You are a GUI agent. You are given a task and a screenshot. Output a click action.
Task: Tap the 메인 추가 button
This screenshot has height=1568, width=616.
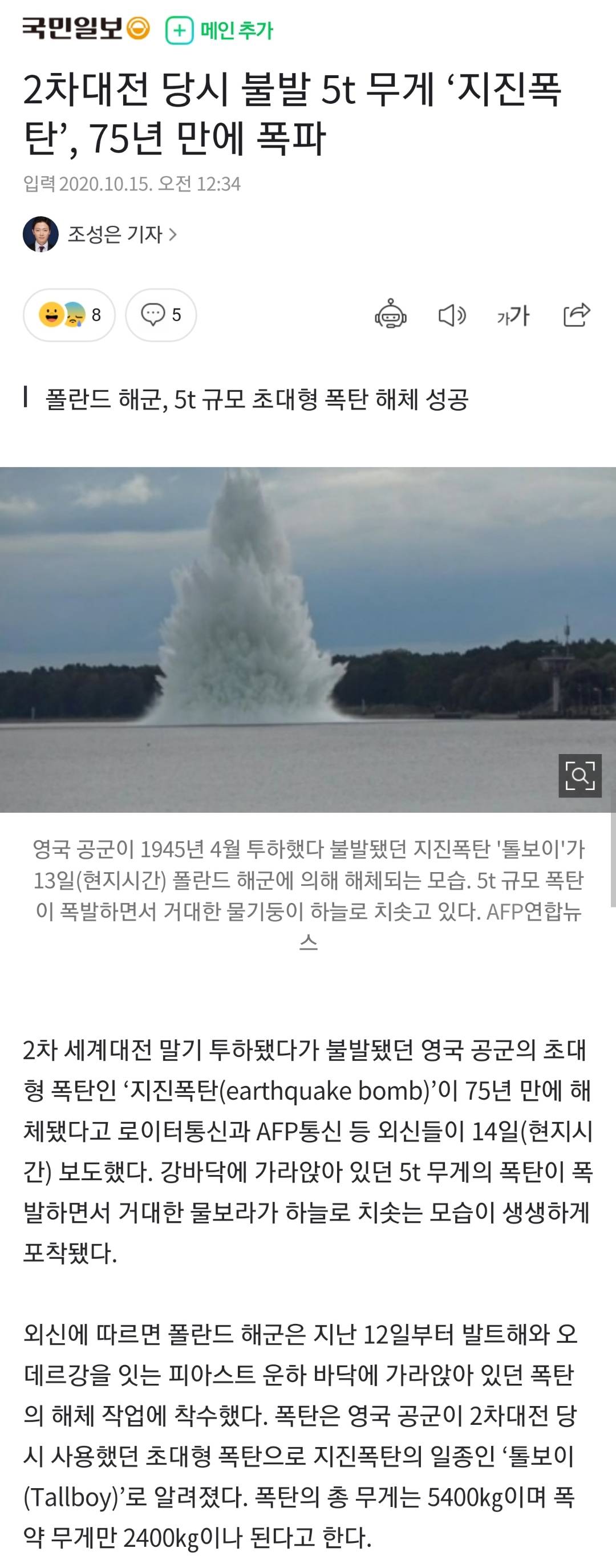[220, 30]
